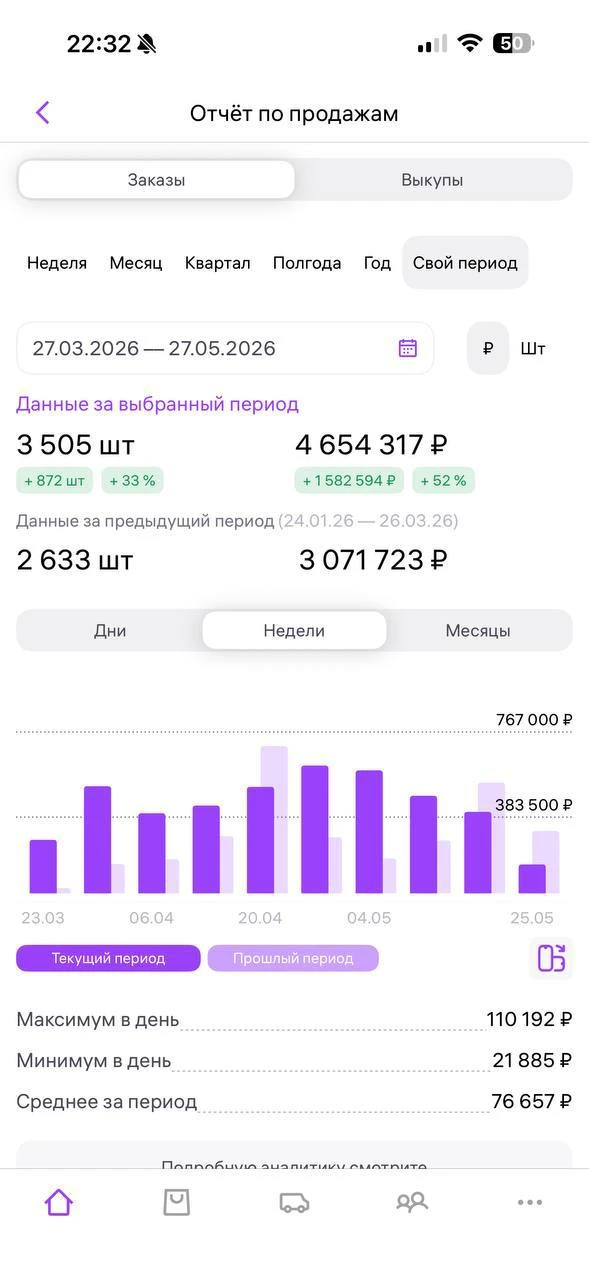This screenshot has width=589, height=1280.
Task: Select the Неделя period
Action: click(x=57, y=263)
